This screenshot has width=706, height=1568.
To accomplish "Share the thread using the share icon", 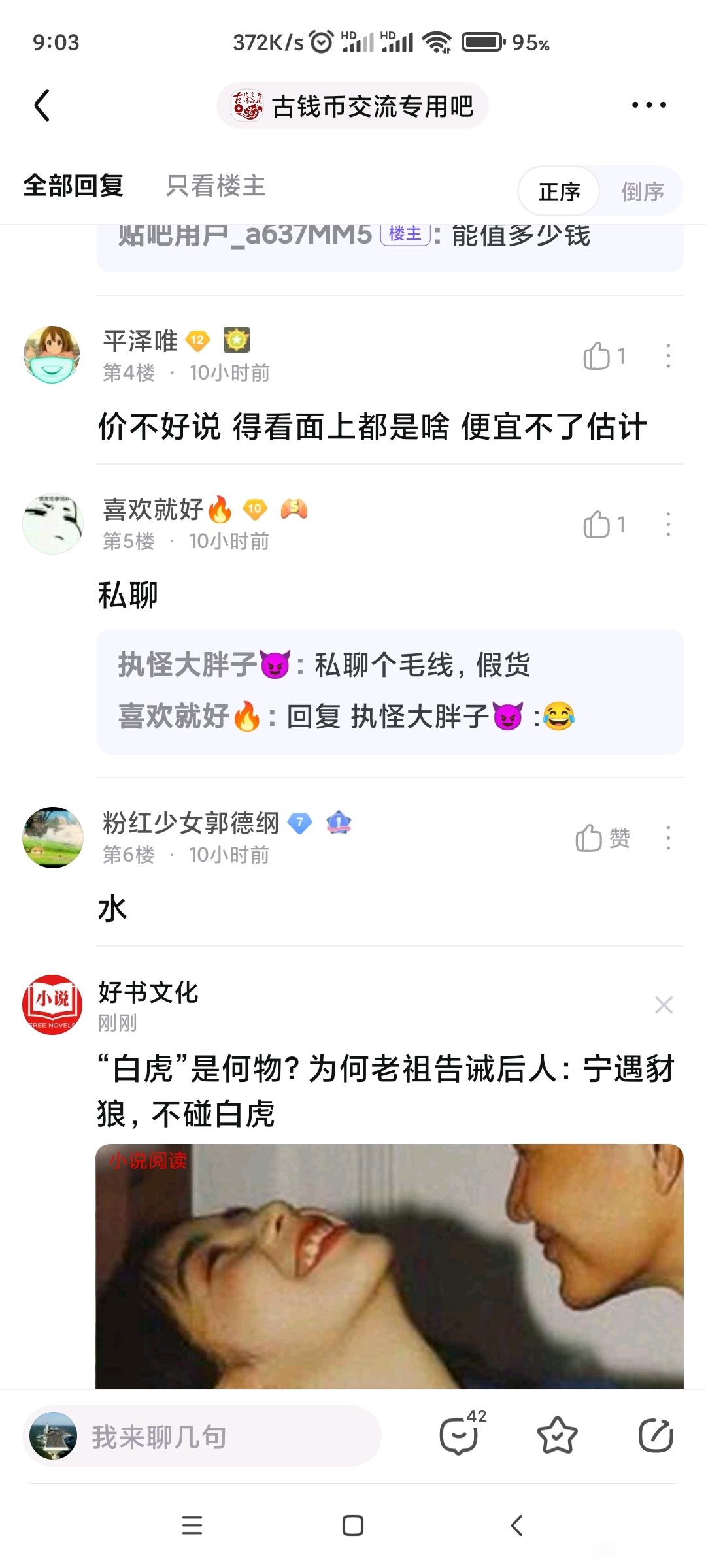I will click(655, 1436).
